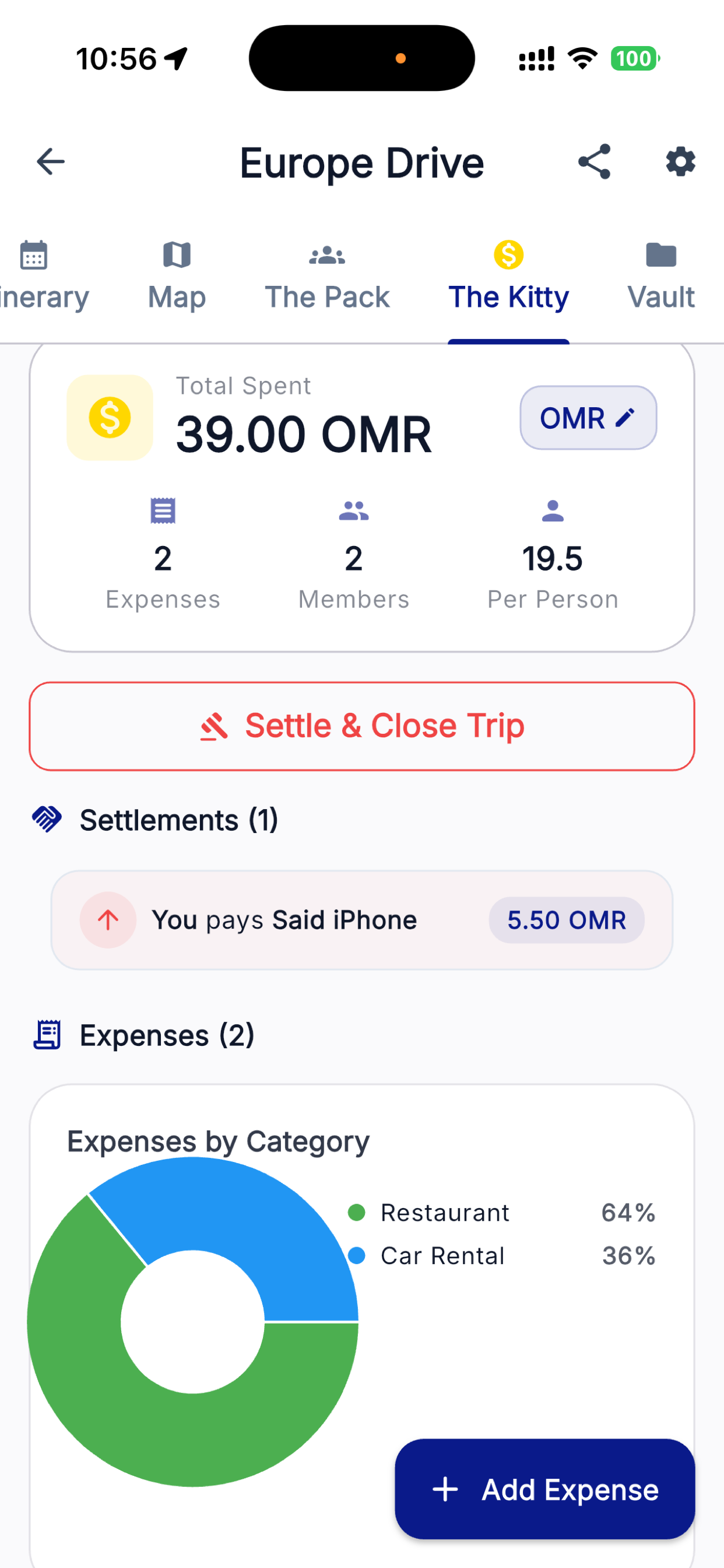
Task: Tap the Add Expense button
Action: [x=544, y=1490]
